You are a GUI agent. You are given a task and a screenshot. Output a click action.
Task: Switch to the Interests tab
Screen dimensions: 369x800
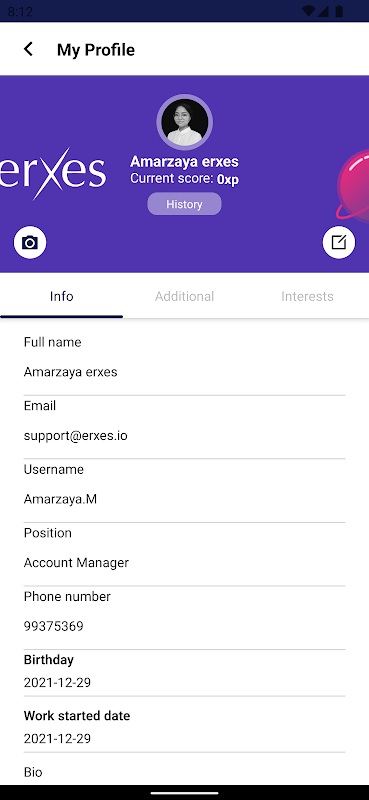307,296
